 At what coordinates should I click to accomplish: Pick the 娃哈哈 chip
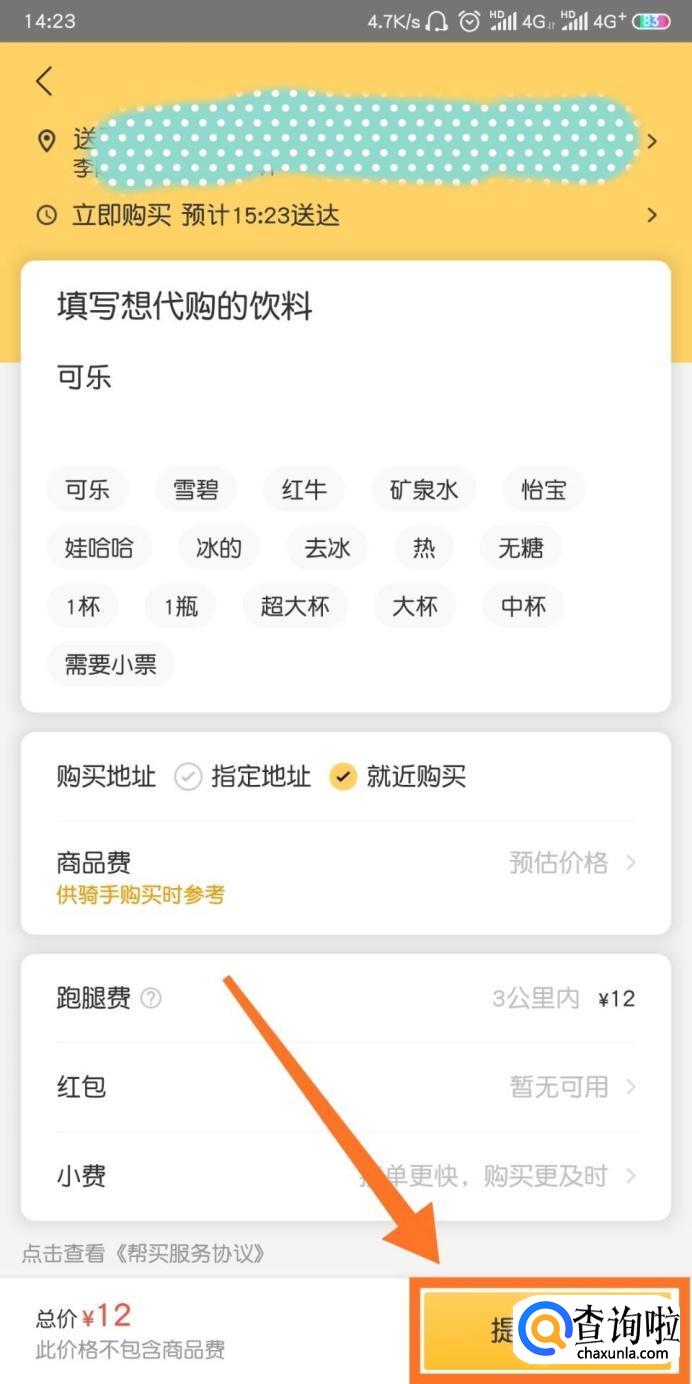click(x=99, y=547)
